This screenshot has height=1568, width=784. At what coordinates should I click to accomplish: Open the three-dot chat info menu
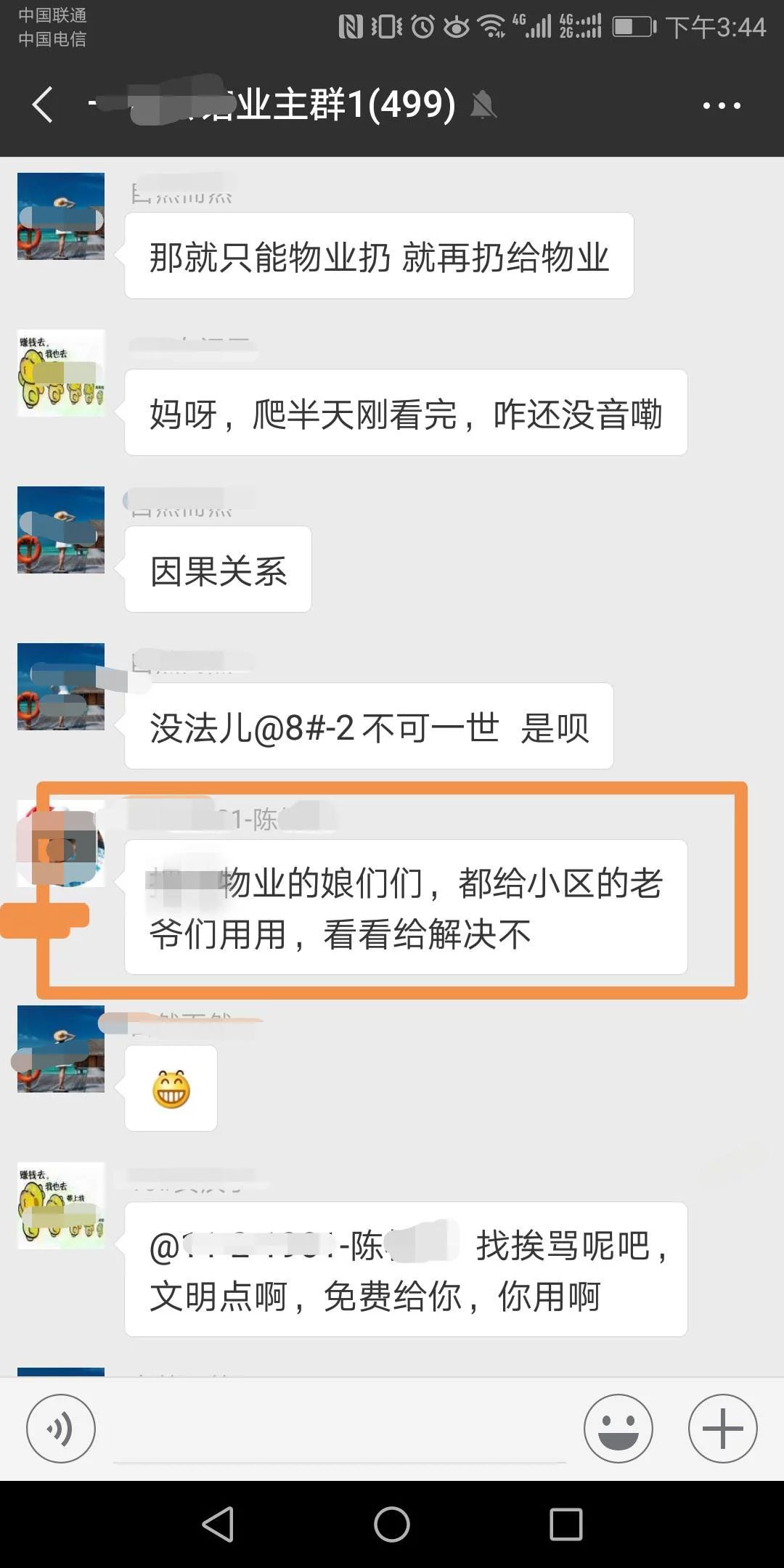click(x=721, y=106)
